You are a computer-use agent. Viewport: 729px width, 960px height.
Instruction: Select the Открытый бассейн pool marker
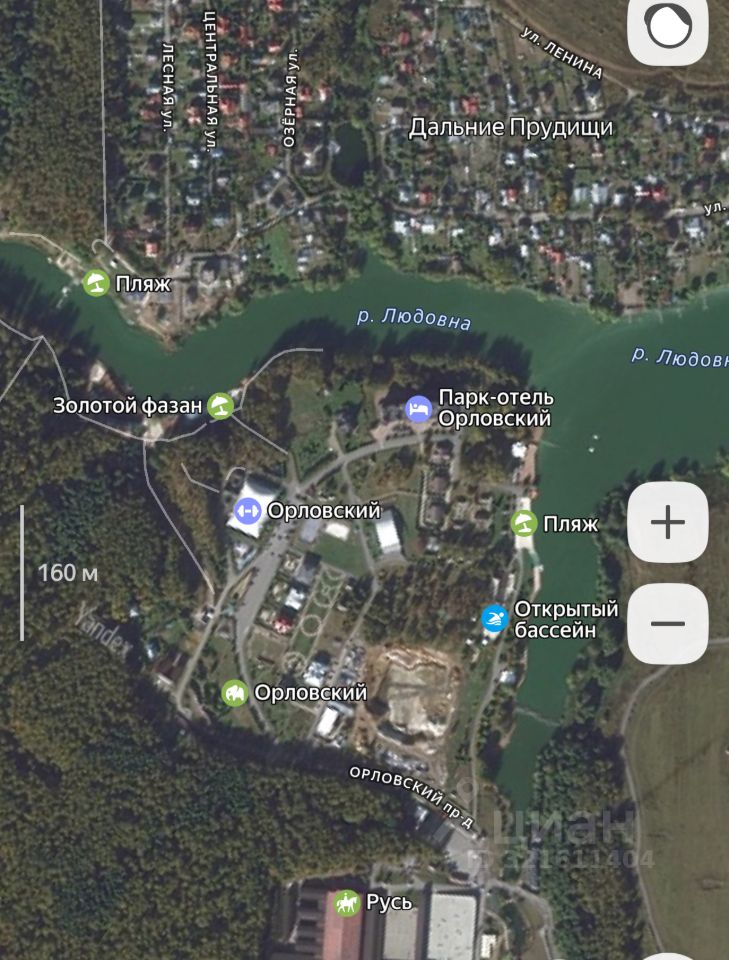click(494, 620)
